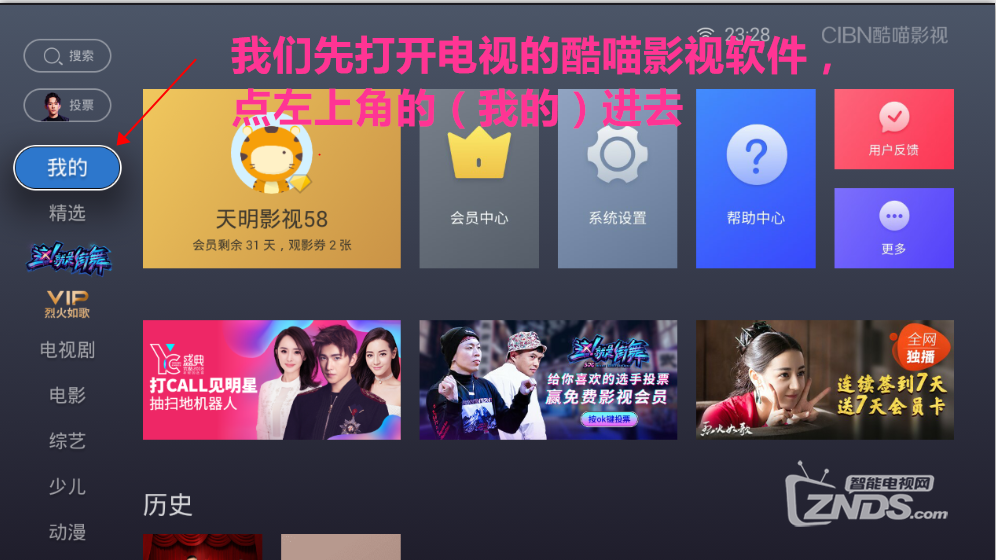Open the 这就是街舞 sidebar item
Image resolution: width=996 pixels, height=560 pixels.
[x=67, y=258]
